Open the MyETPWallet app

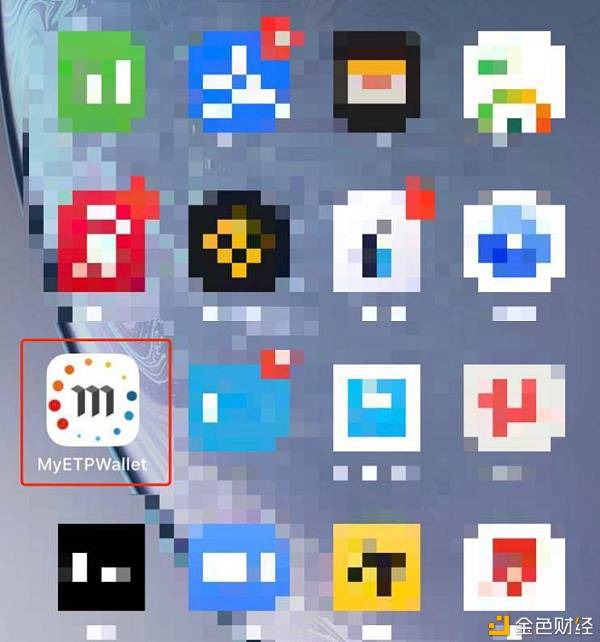94,402
